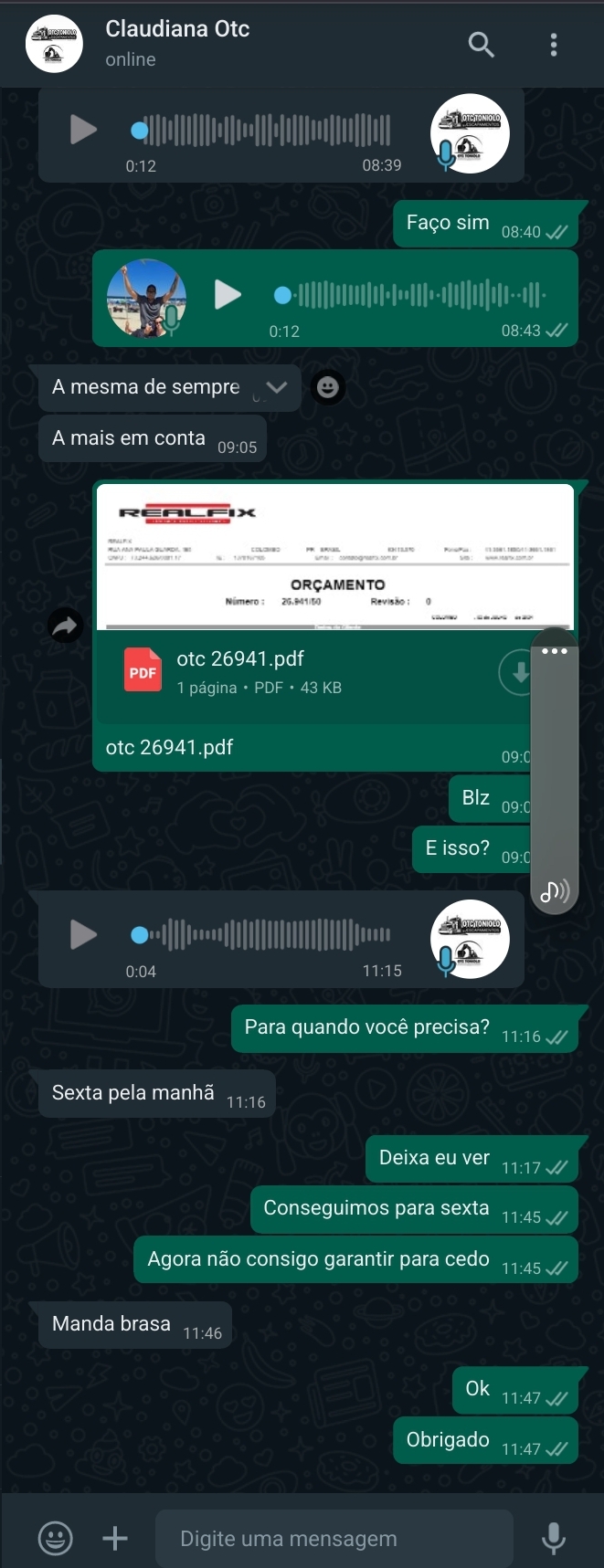Open the floating volume panel's three-dot options

click(x=554, y=651)
